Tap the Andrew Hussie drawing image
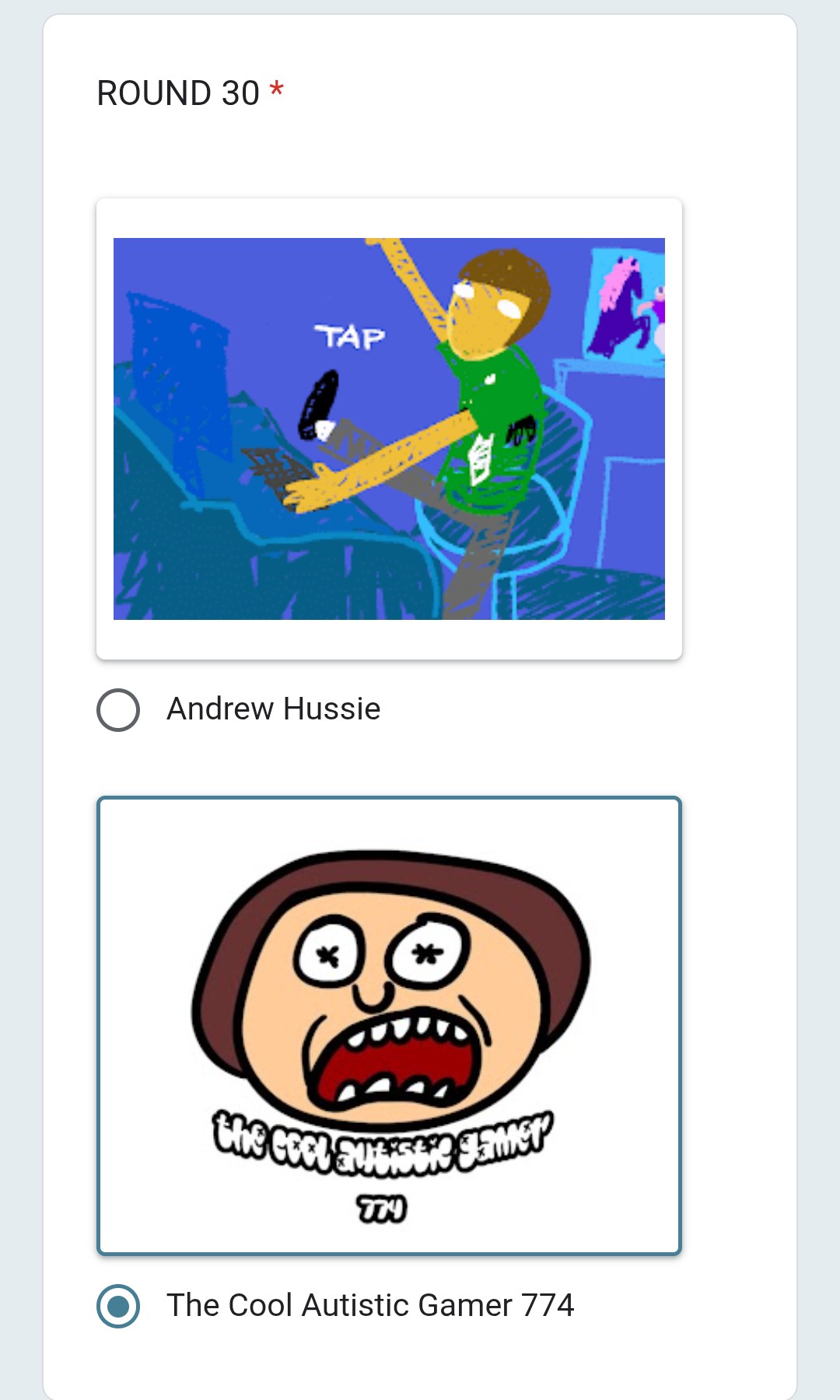840x1400 pixels. (x=389, y=429)
